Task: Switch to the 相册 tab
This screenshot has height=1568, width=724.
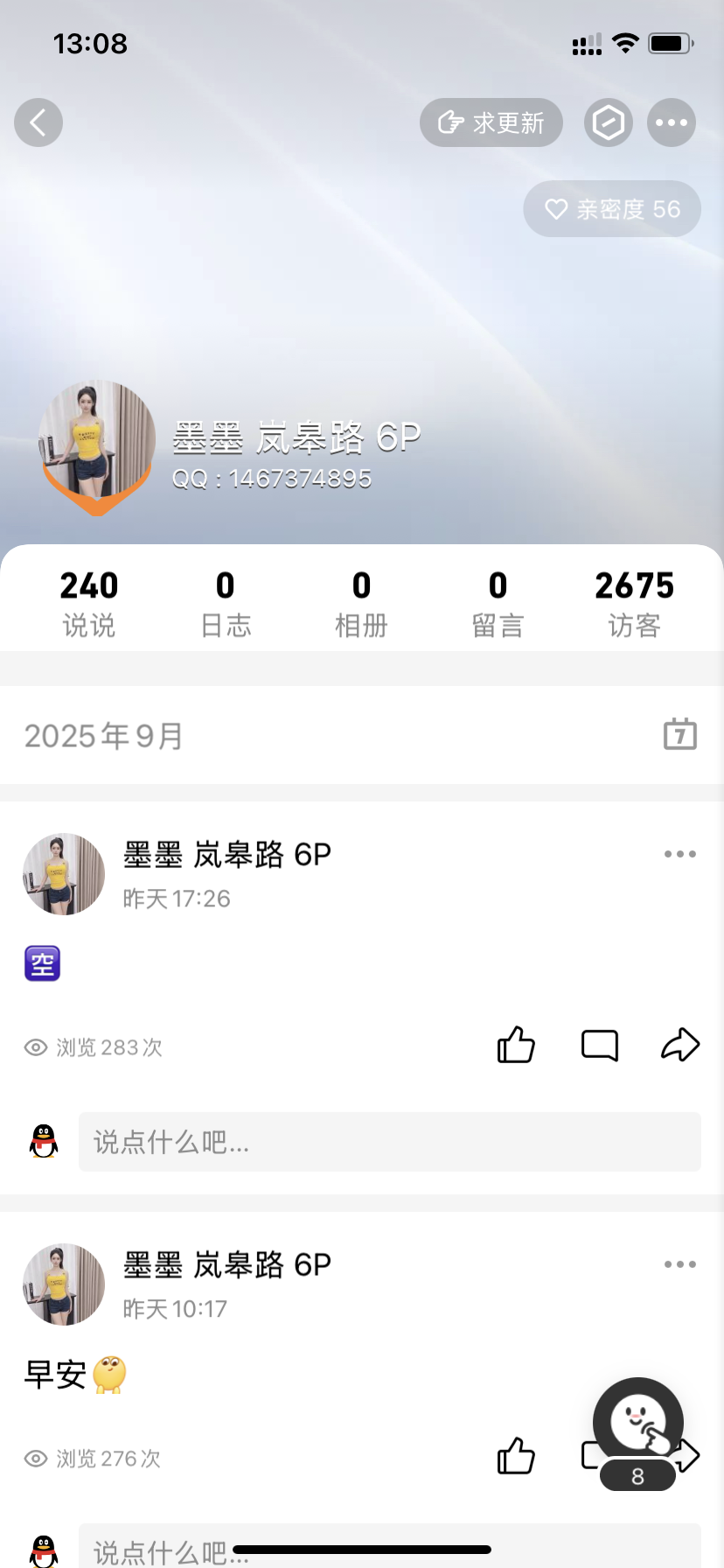Action: [x=361, y=602]
